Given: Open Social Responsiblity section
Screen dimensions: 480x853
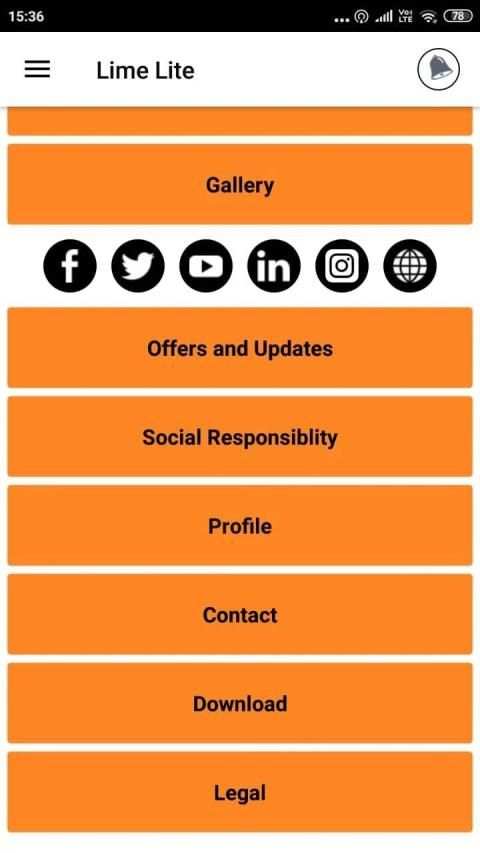Looking at the screenshot, I should point(240,436).
